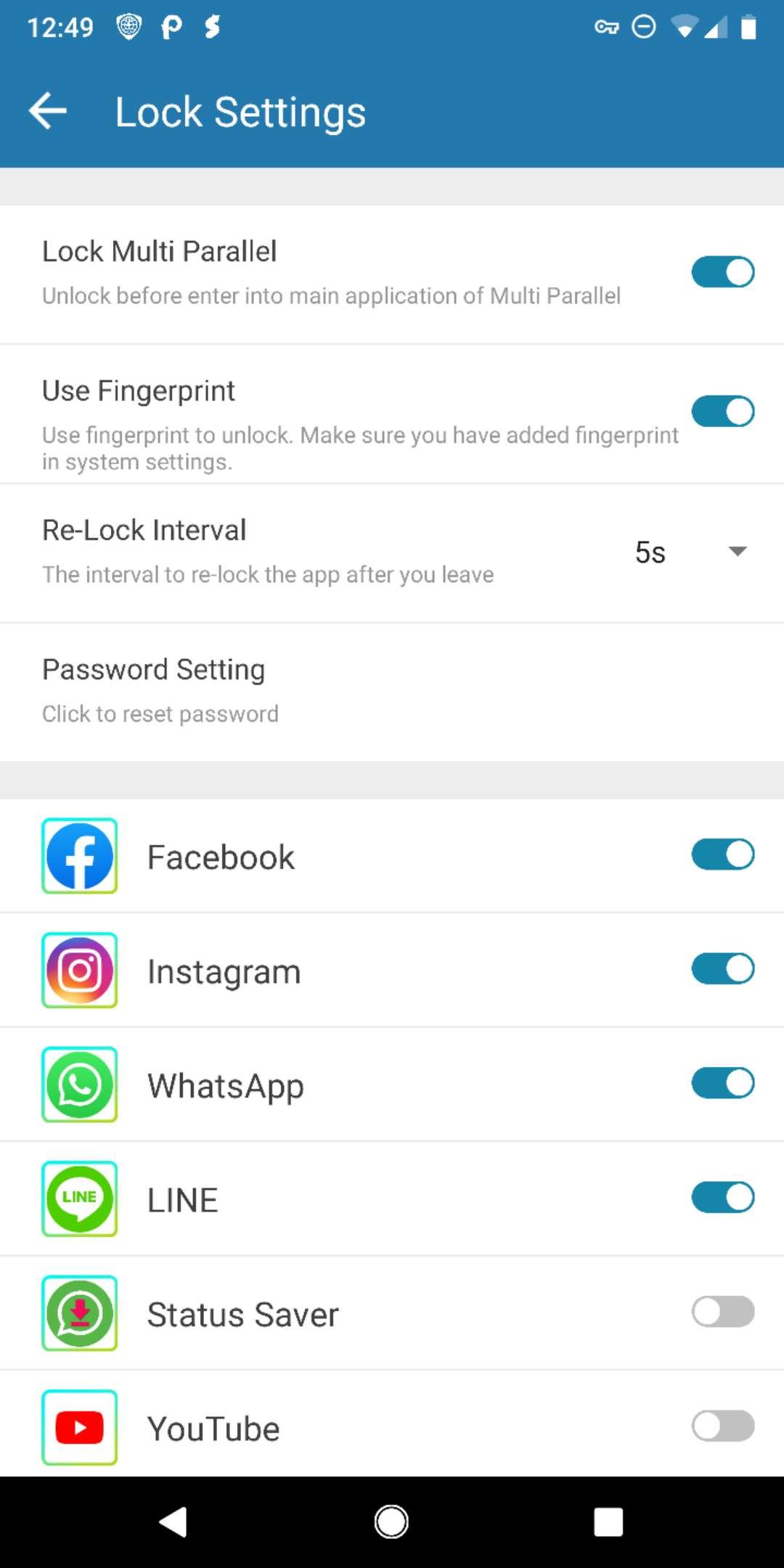Screen dimensions: 784x1568
Task: Click the Instagram app icon
Action: (x=79, y=970)
